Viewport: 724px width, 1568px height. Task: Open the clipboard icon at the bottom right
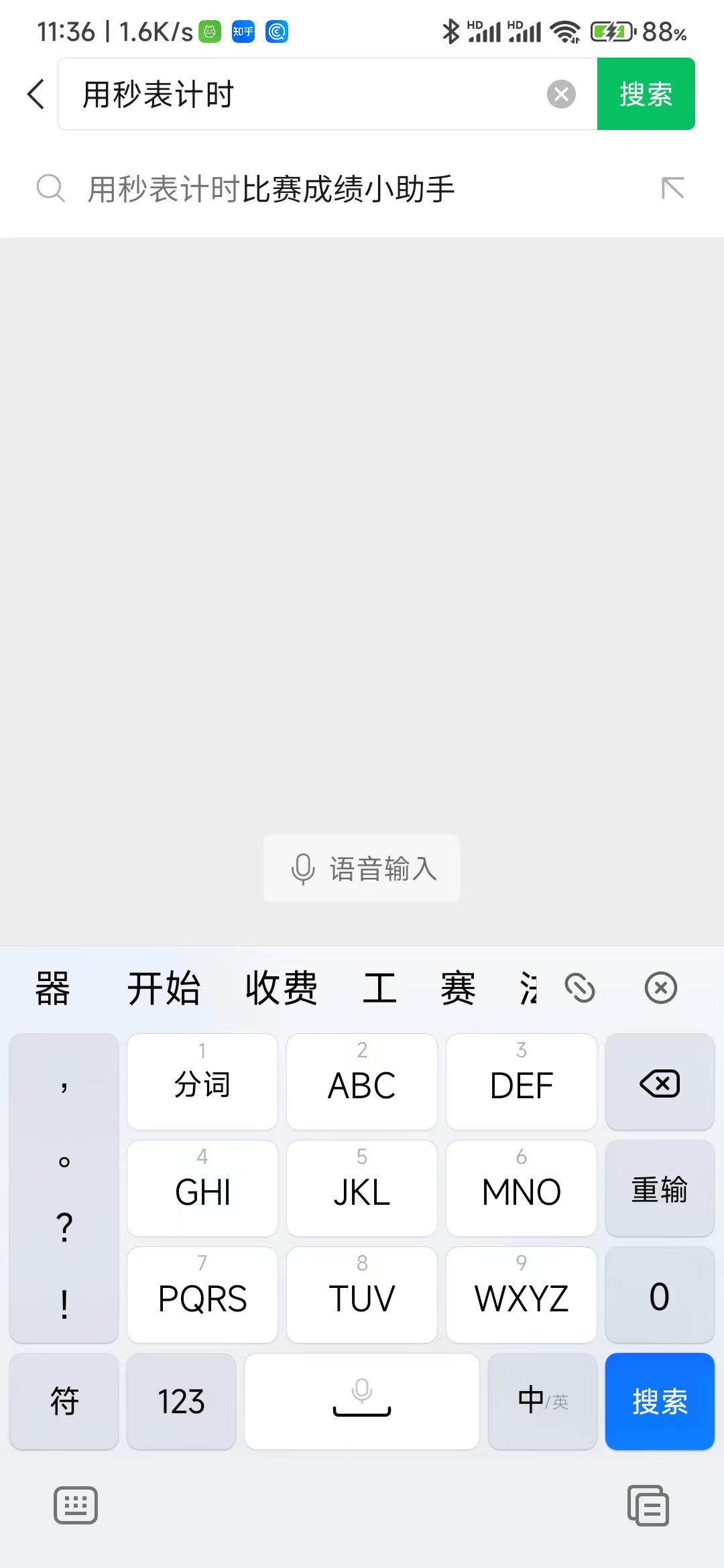(648, 1506)
